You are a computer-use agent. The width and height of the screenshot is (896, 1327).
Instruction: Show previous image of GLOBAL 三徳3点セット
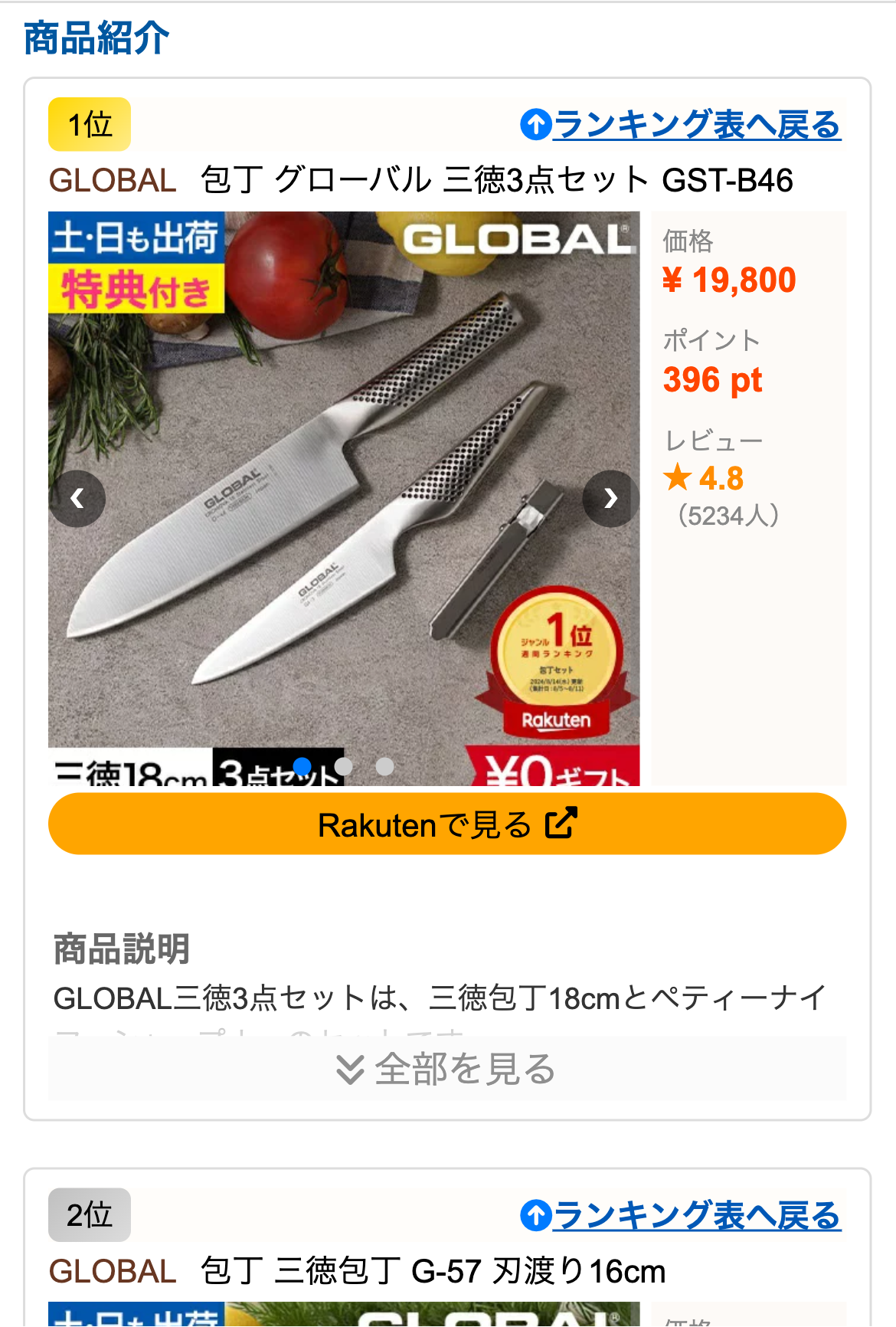point(77,499)
